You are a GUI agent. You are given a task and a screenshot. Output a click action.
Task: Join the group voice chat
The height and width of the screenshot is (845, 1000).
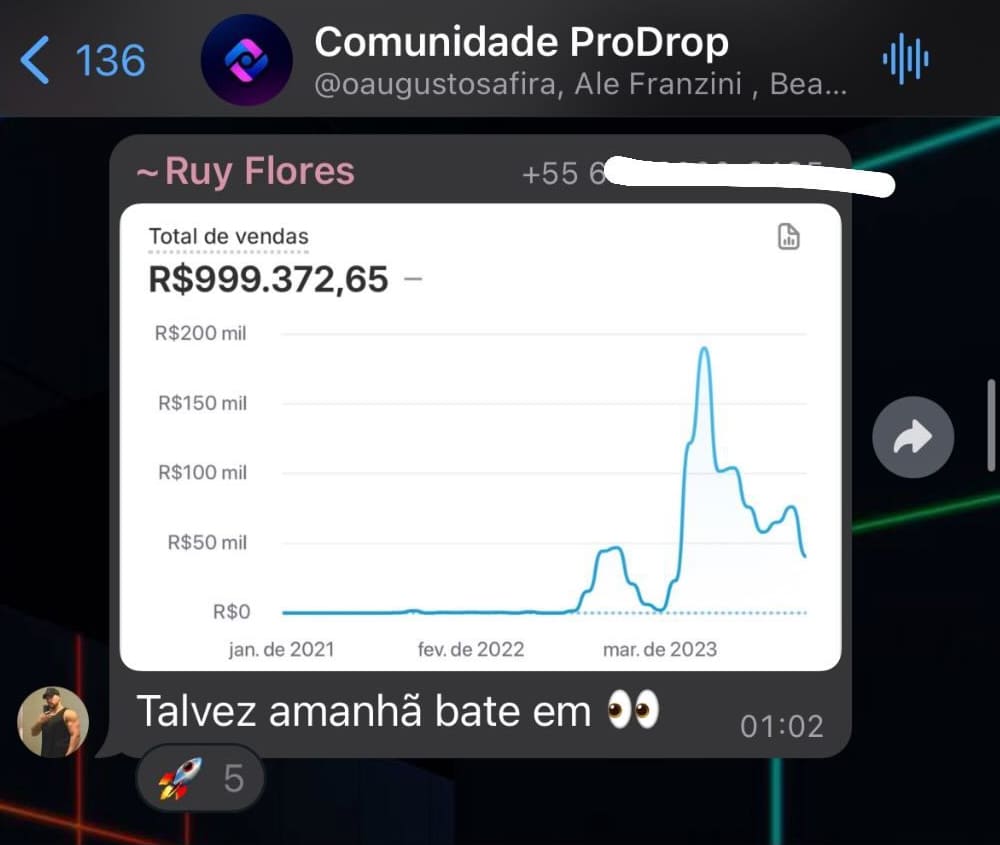point(906,59)
